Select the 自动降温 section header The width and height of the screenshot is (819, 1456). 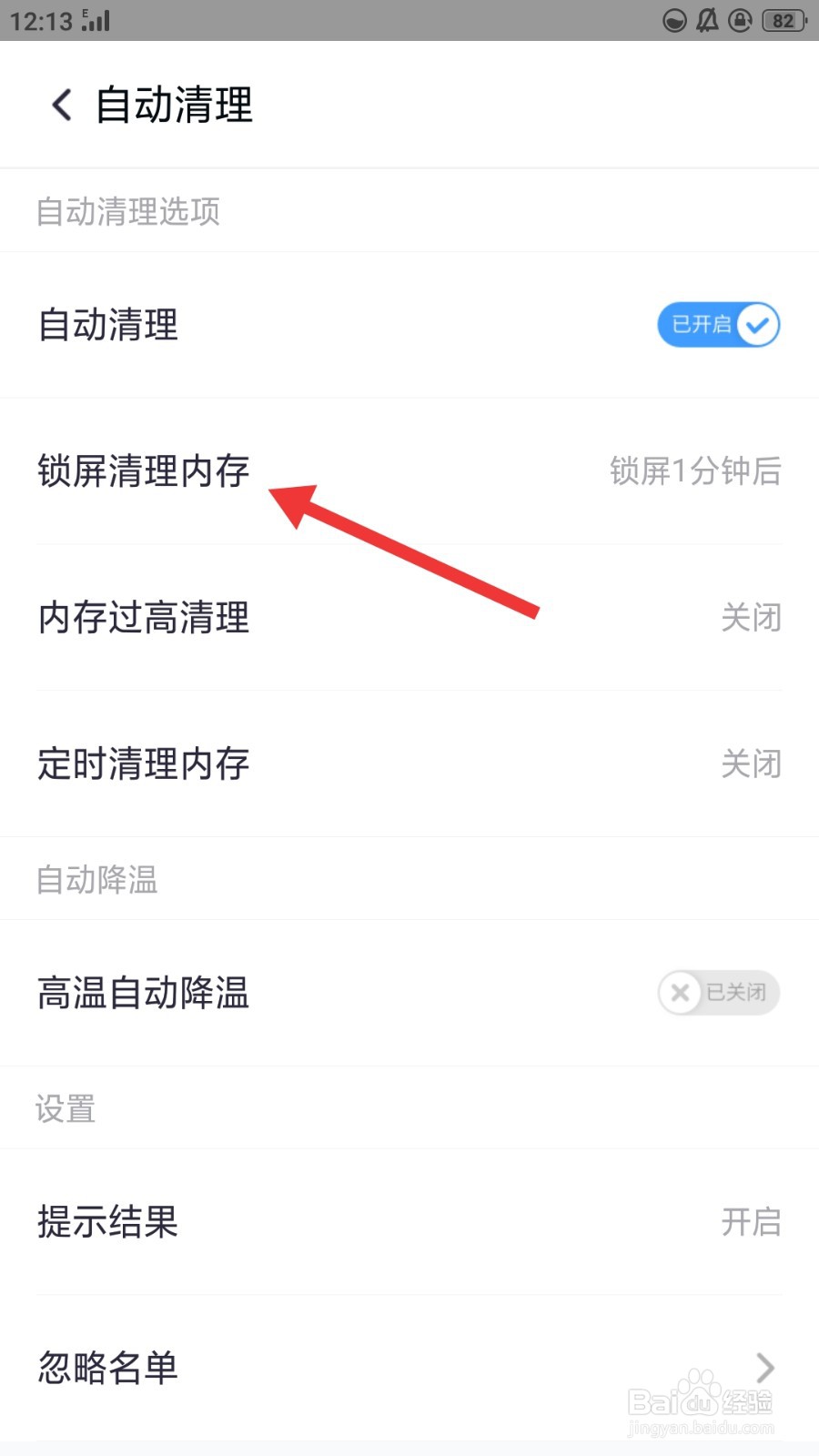click(x=96, y=879)
